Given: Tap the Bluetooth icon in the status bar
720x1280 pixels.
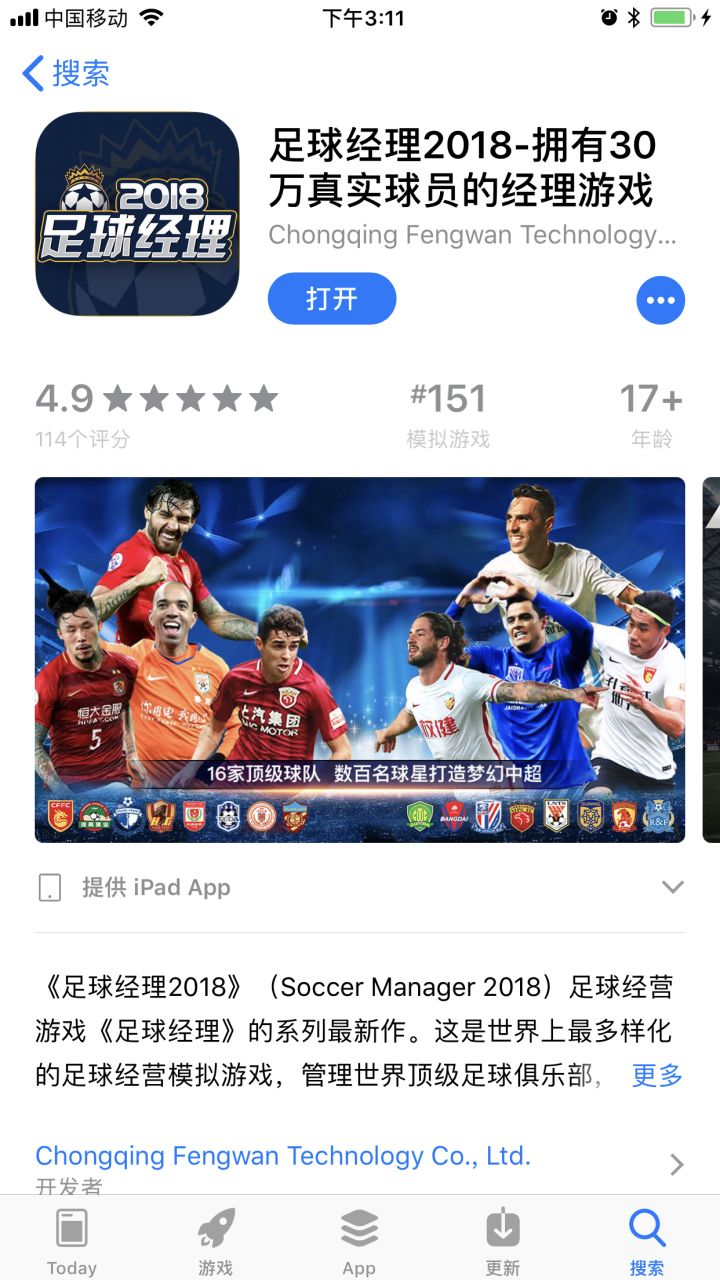Looking at the screenshot, I should pyautogui.click(x=633, y=16).
